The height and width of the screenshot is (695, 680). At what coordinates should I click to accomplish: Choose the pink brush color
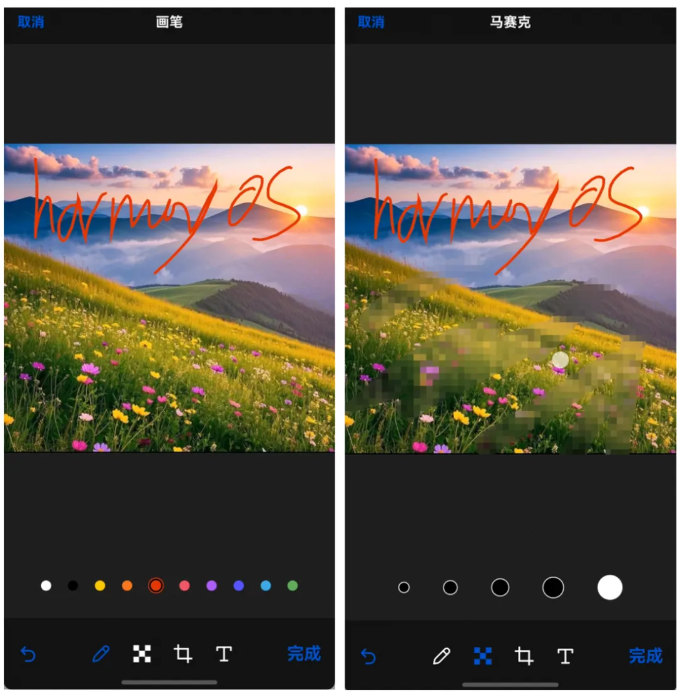point(184,585)
